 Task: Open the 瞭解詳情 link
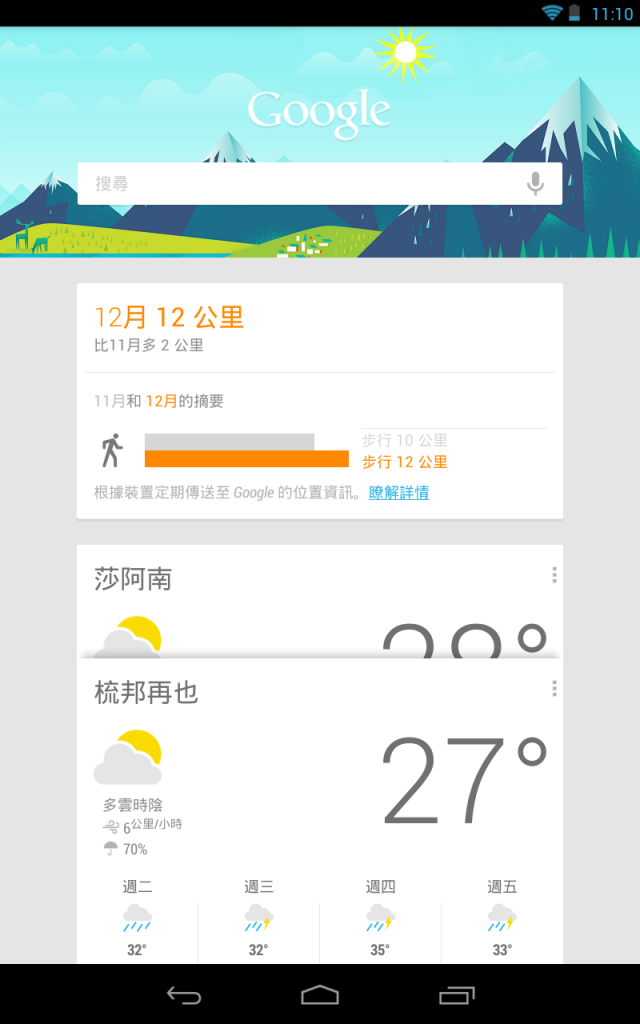[x=398, y=493]
